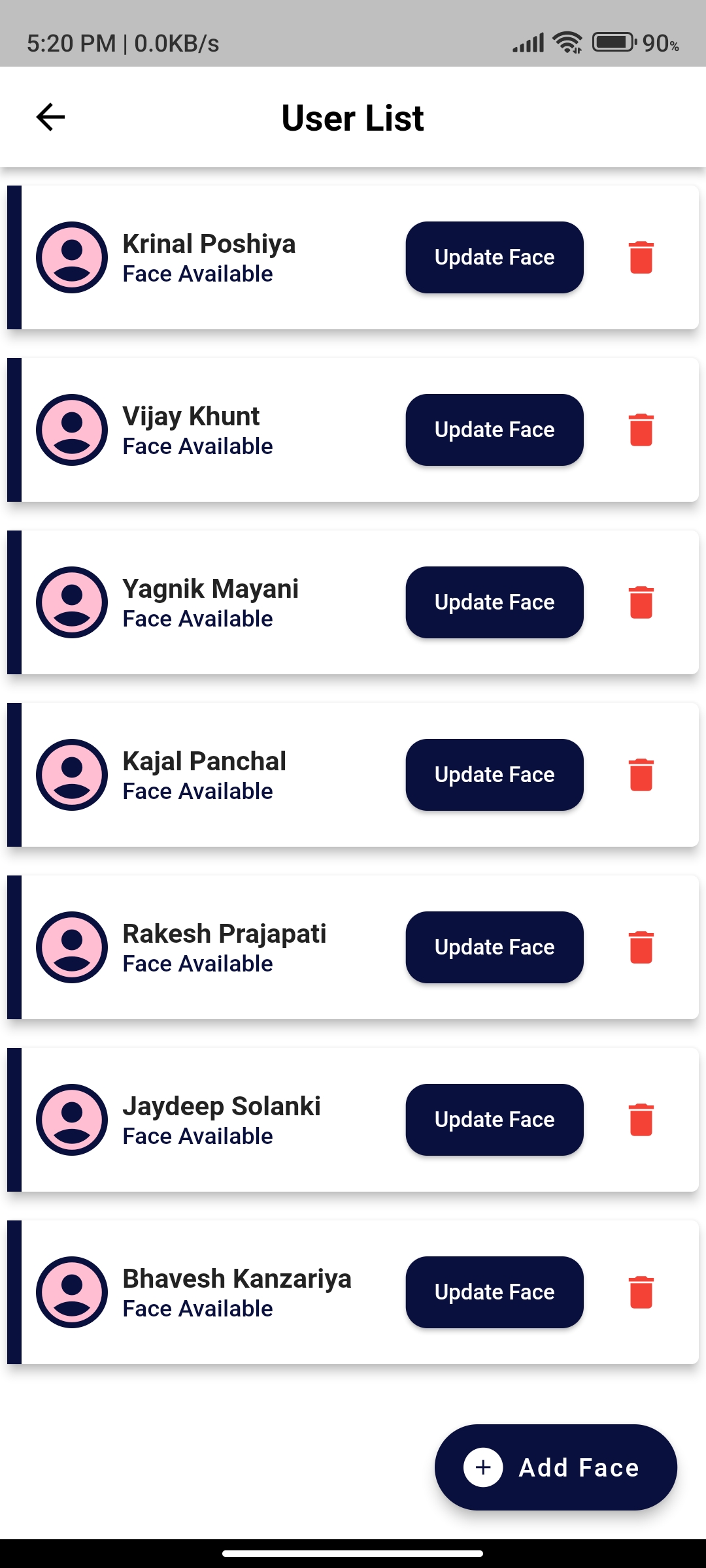Go back using the top arrow
This screenshot has height=1568, width=706.
pos(50,118)
